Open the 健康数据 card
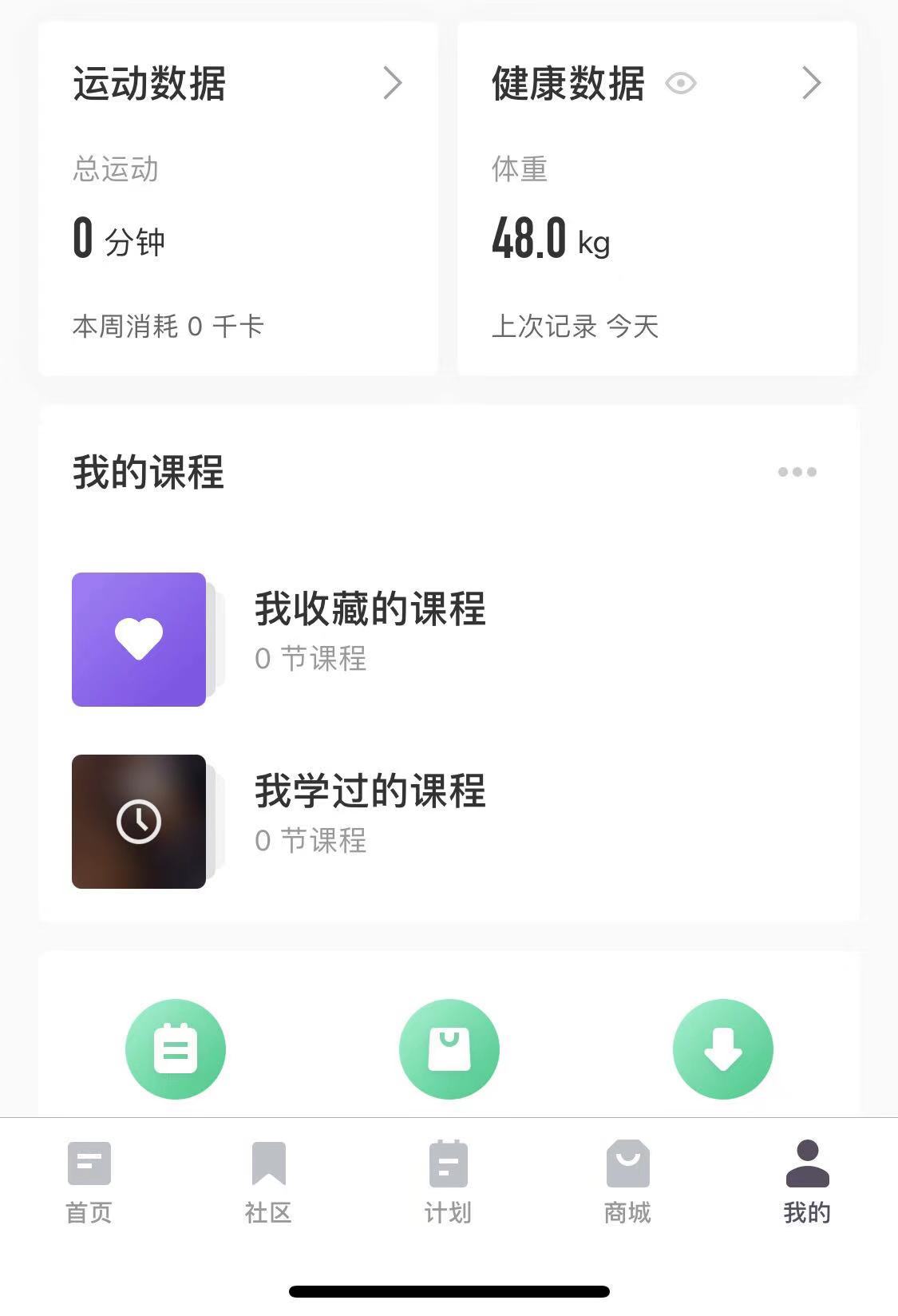Image resolution: width=898 pixels, height=1316 pixels. (x=656, y=198)
